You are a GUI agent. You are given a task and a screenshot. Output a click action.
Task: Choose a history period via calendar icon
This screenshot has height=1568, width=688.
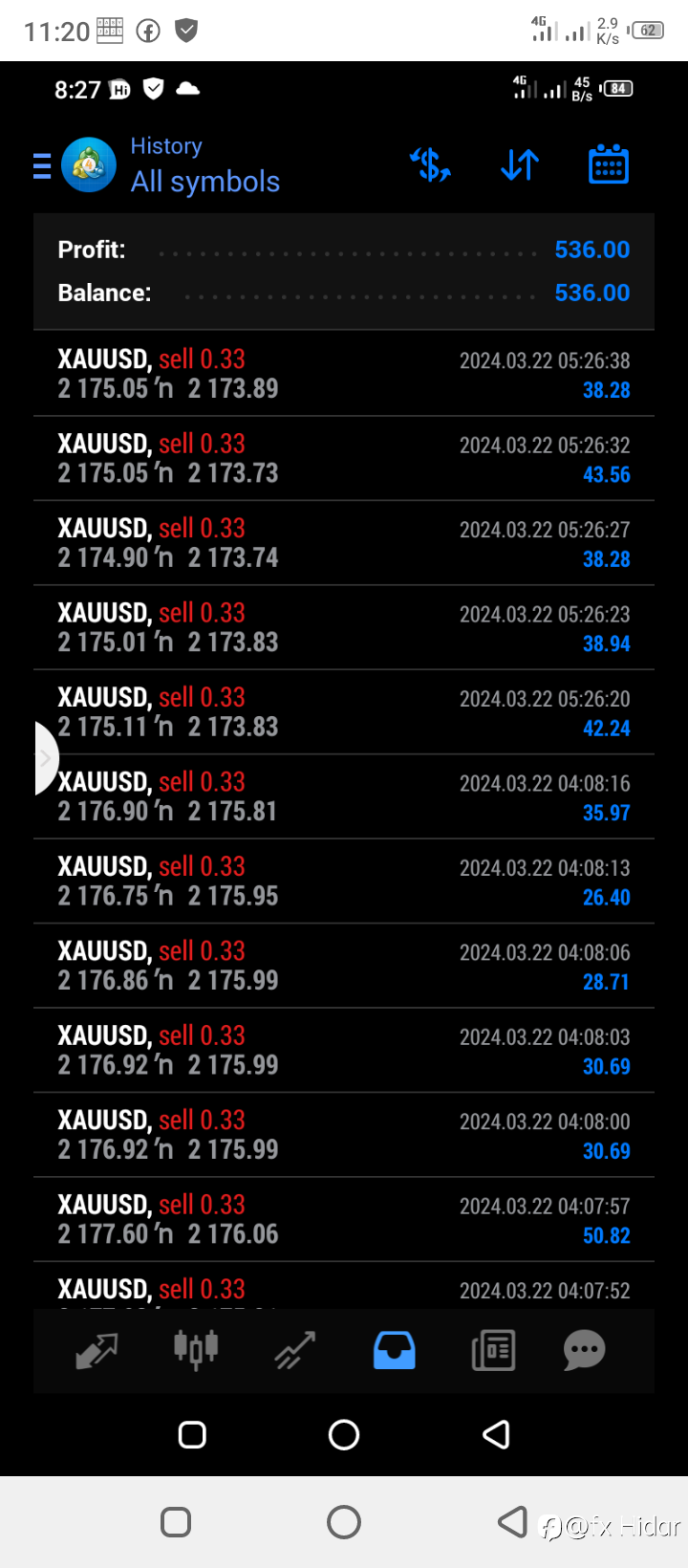pyautogui.click(x=609, y=164)
